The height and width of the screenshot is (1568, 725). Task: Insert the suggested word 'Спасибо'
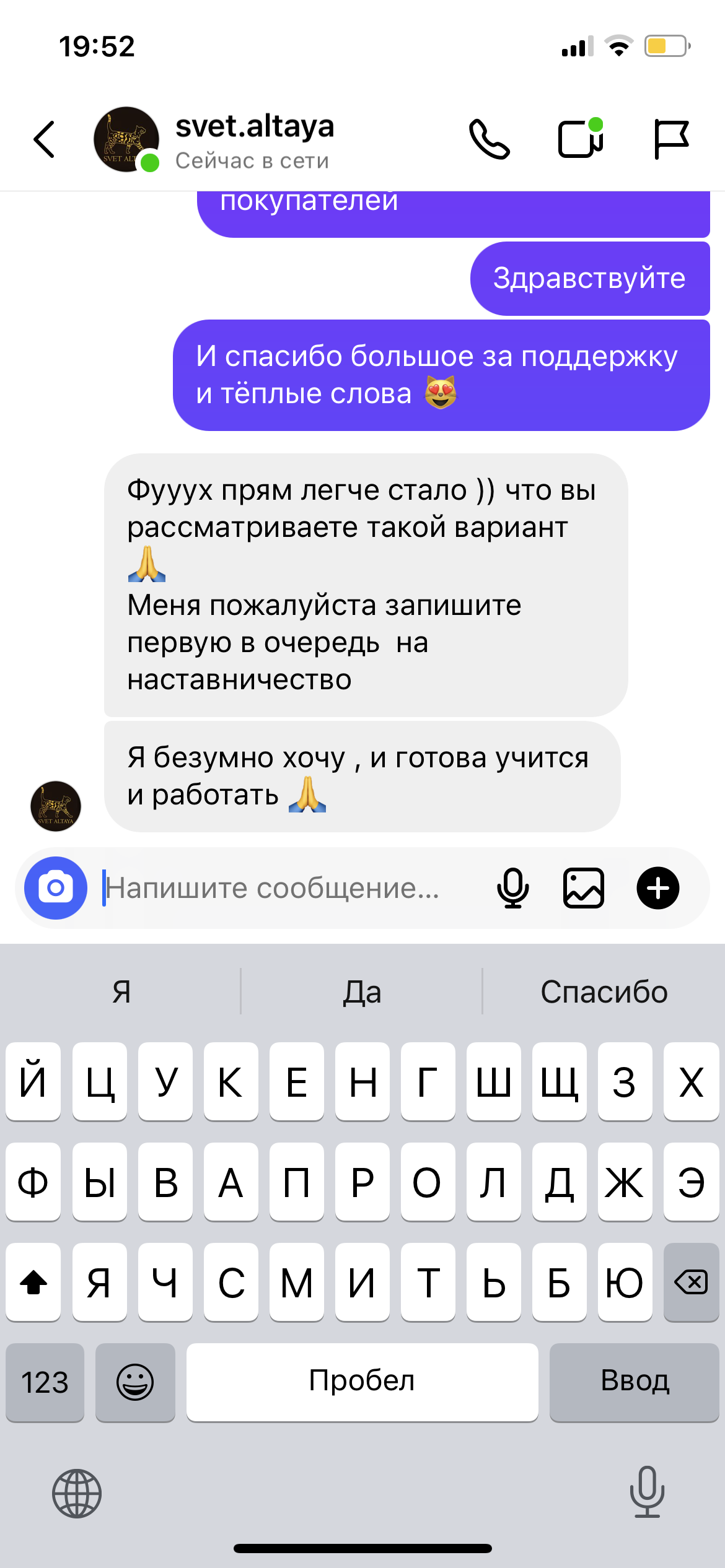604,992
